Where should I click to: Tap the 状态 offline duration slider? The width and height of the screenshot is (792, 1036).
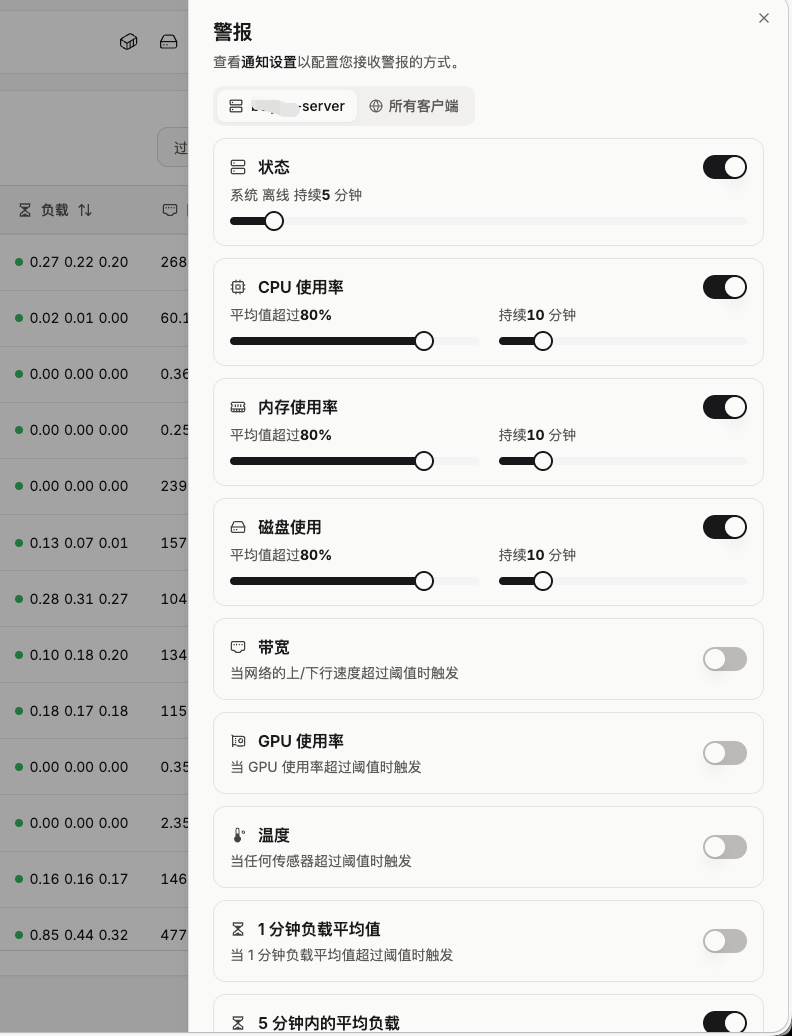(274, 221)
